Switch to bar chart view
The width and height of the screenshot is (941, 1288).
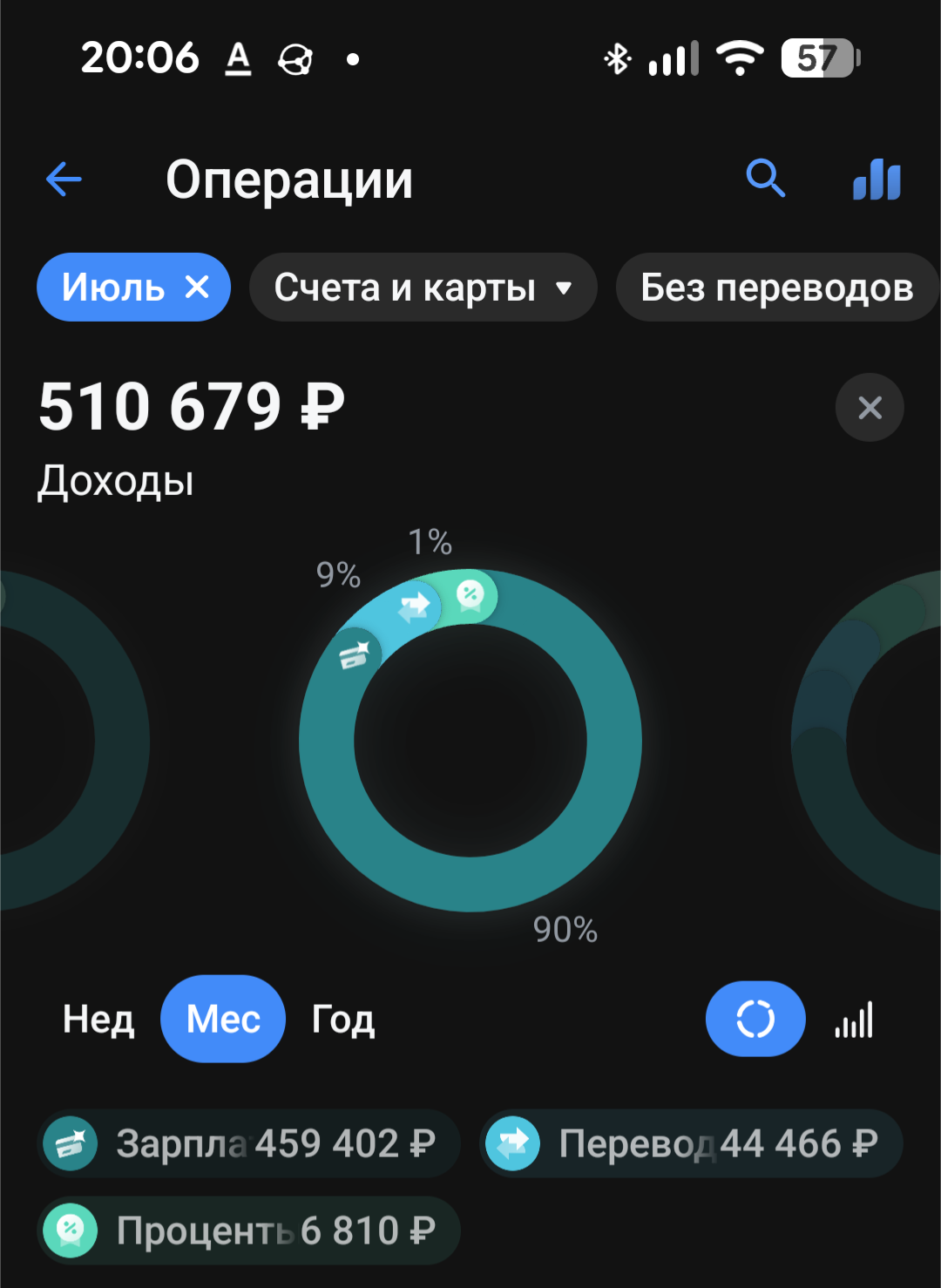854,1019
